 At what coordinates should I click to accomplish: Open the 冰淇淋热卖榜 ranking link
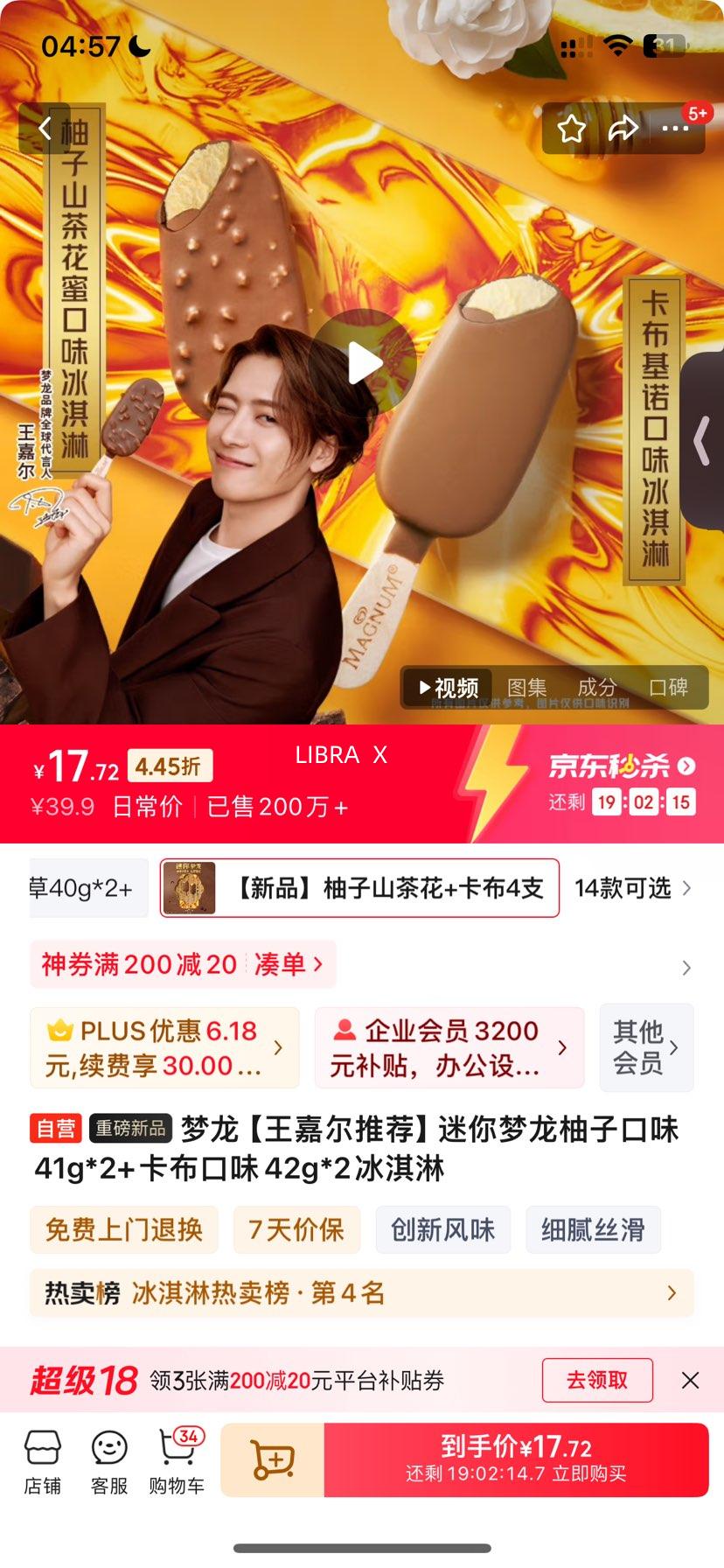(x=362, y=1292)
